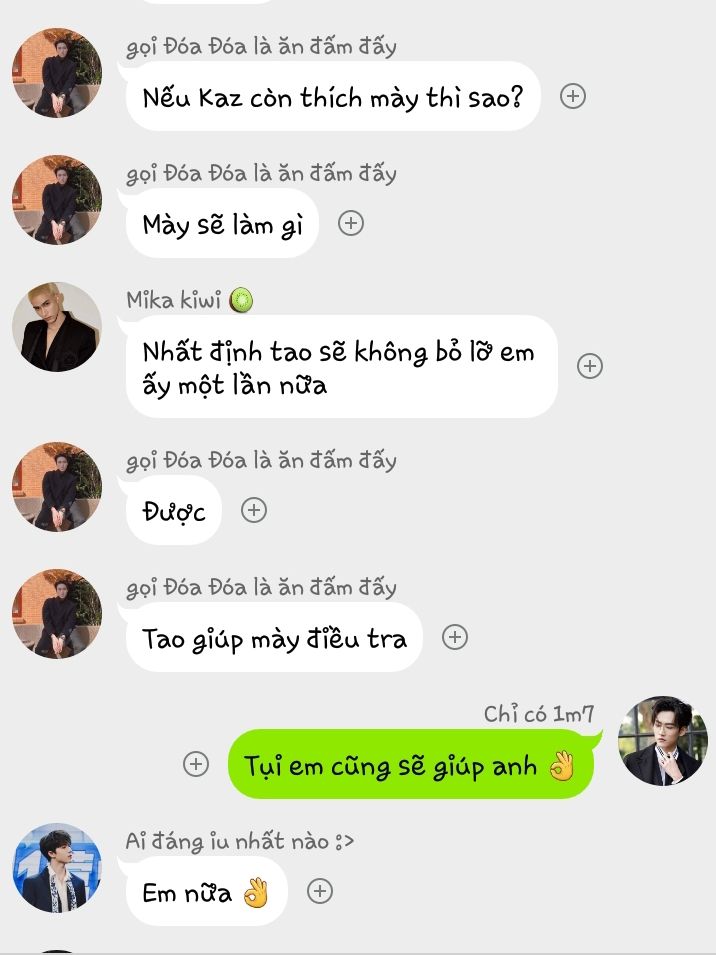The width and height of the screenshot is (716, 955).
Task: Tap plus icon next to "Mày sẽ làm gì"
Action: click(x=350, y=223)
